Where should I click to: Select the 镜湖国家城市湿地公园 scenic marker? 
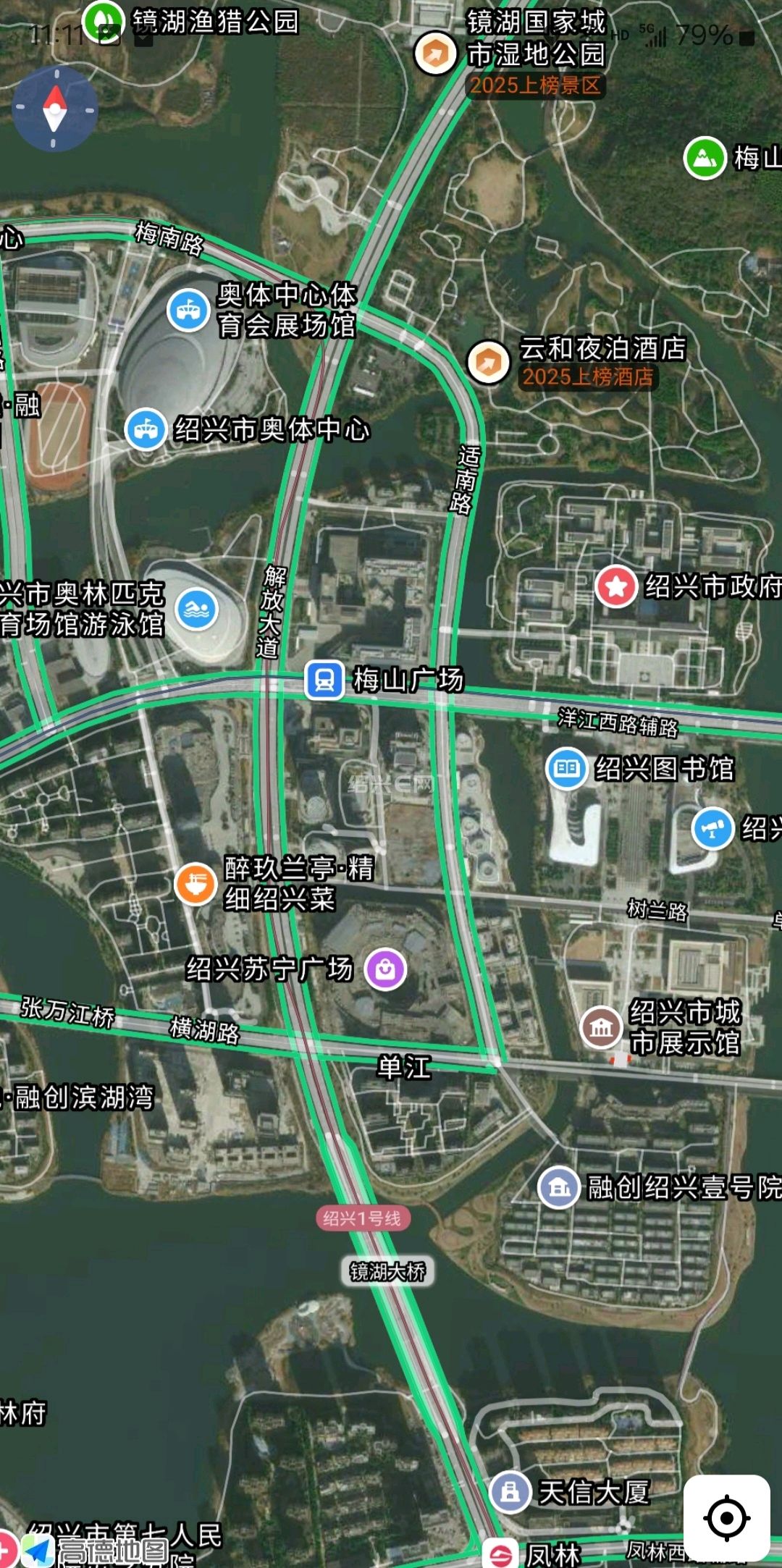tap(435, 53)
